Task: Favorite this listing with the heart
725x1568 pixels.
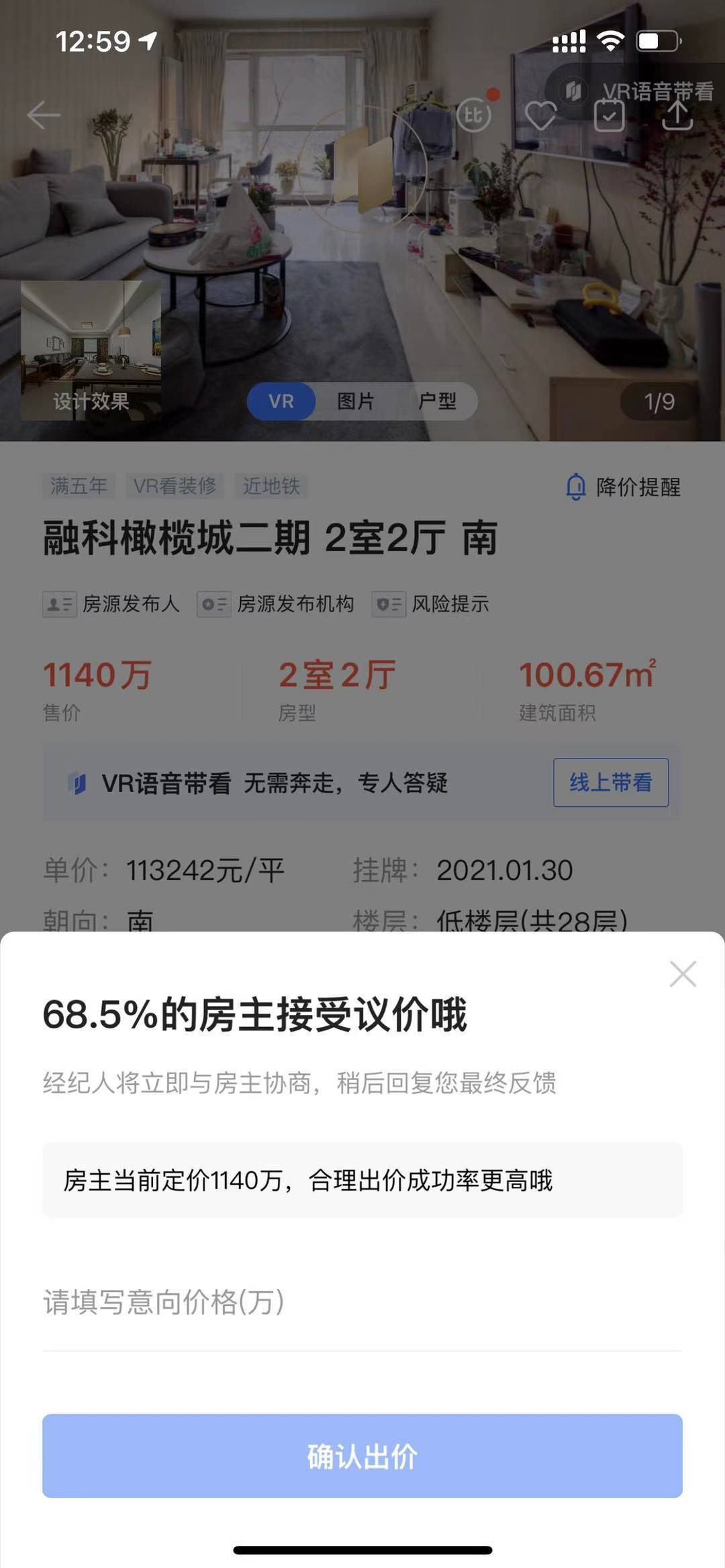Action: (540, 115)
